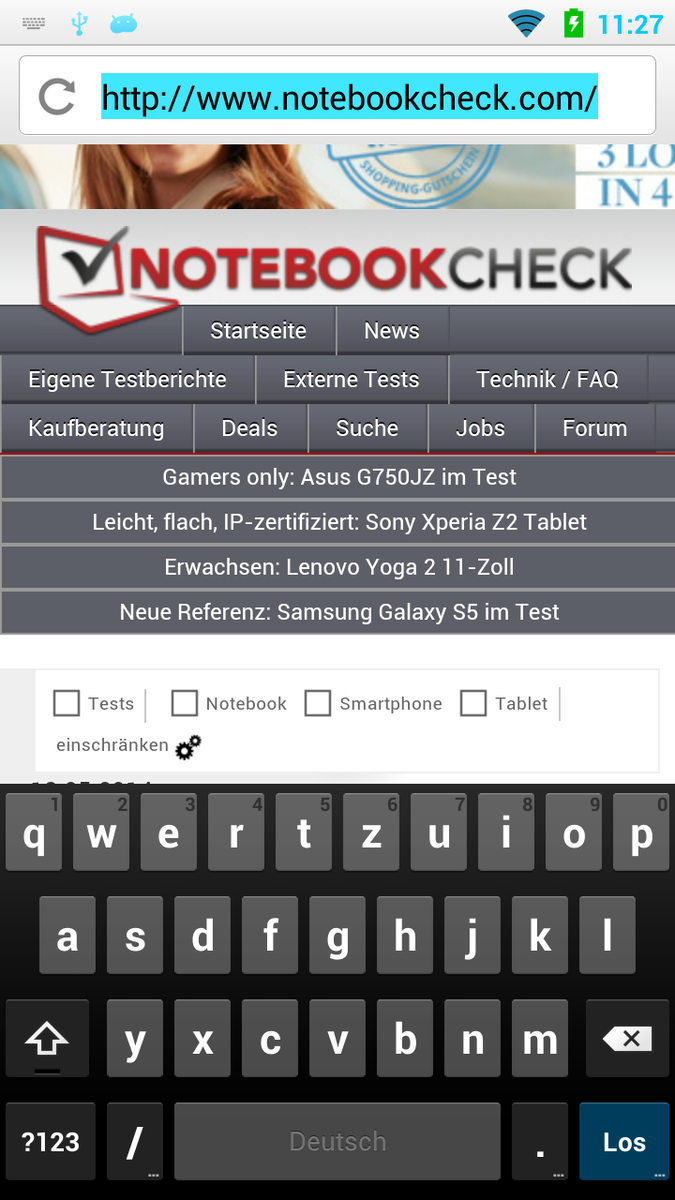Open the Startseite navigation item
Image resolution: width=675 pixels, height=1200 pixels.
click(259, 331)
